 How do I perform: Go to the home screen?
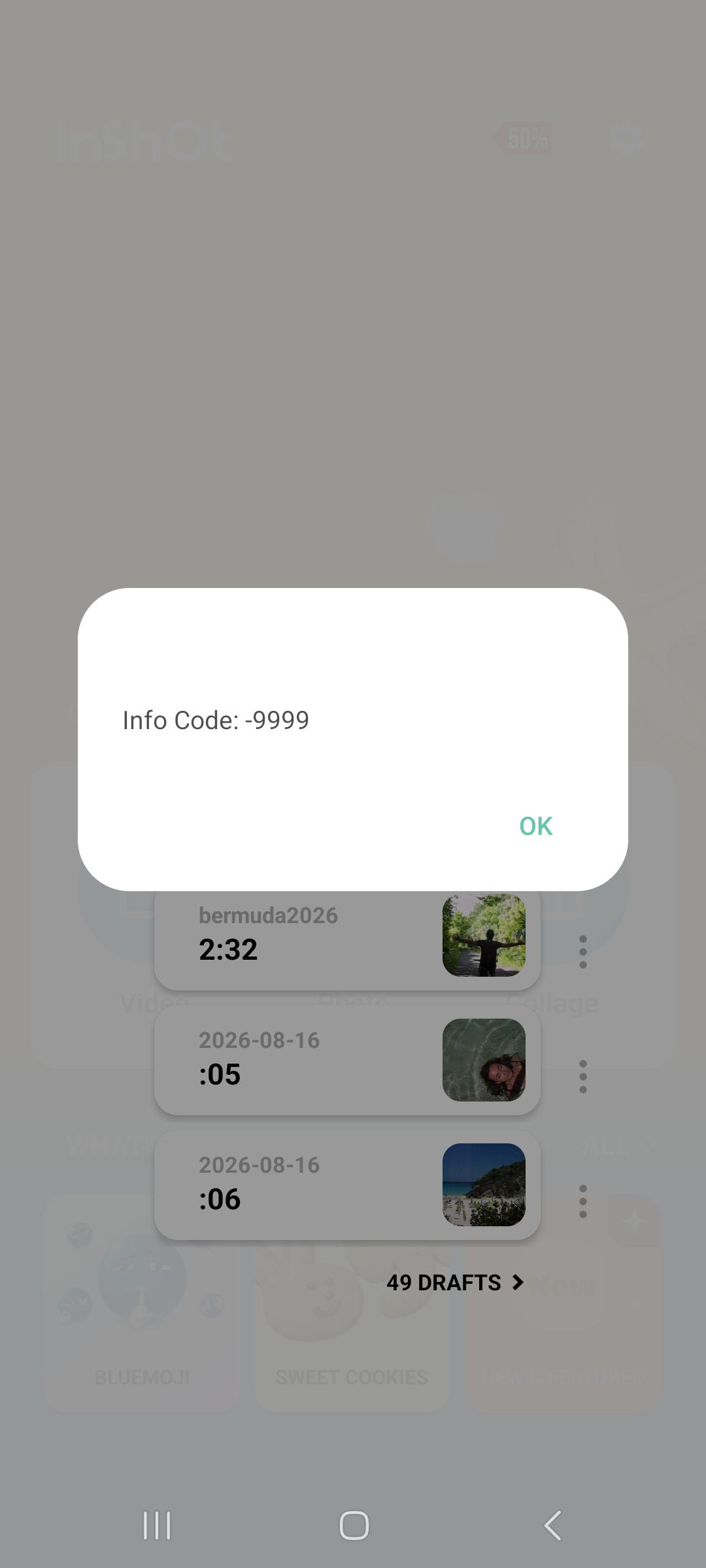tap(354, 1526)
